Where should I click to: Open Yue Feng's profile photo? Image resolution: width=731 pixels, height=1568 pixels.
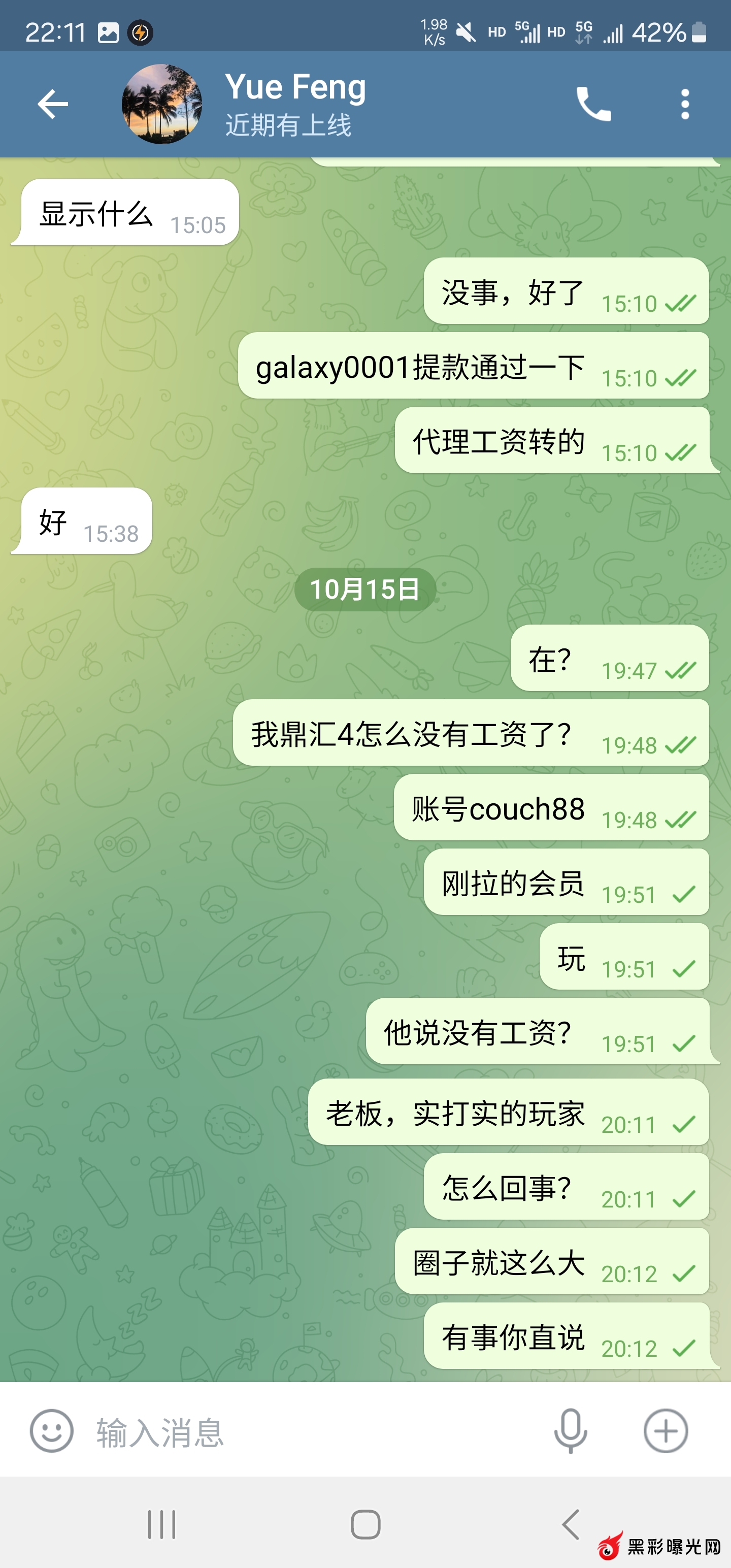162,104
